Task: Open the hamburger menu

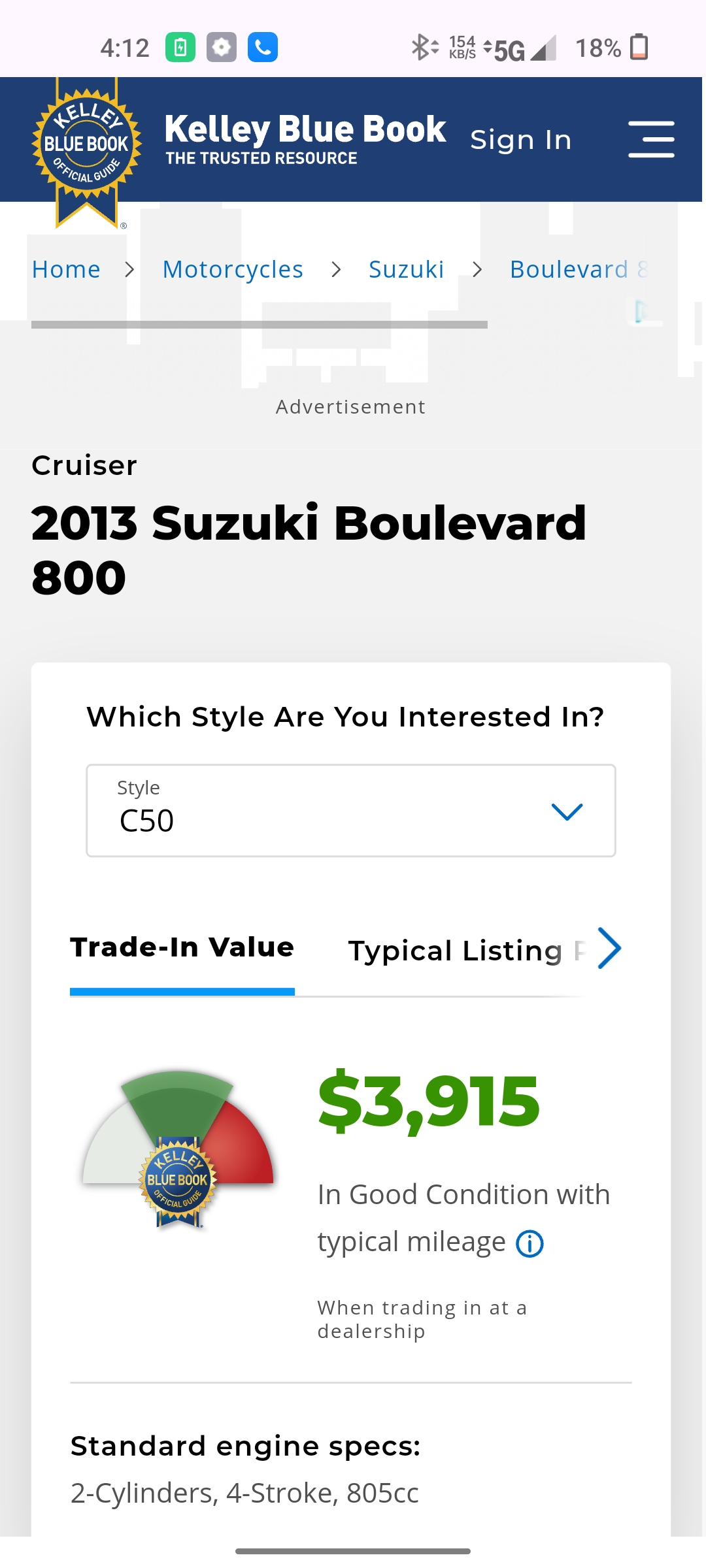Action: pos(651,139)
